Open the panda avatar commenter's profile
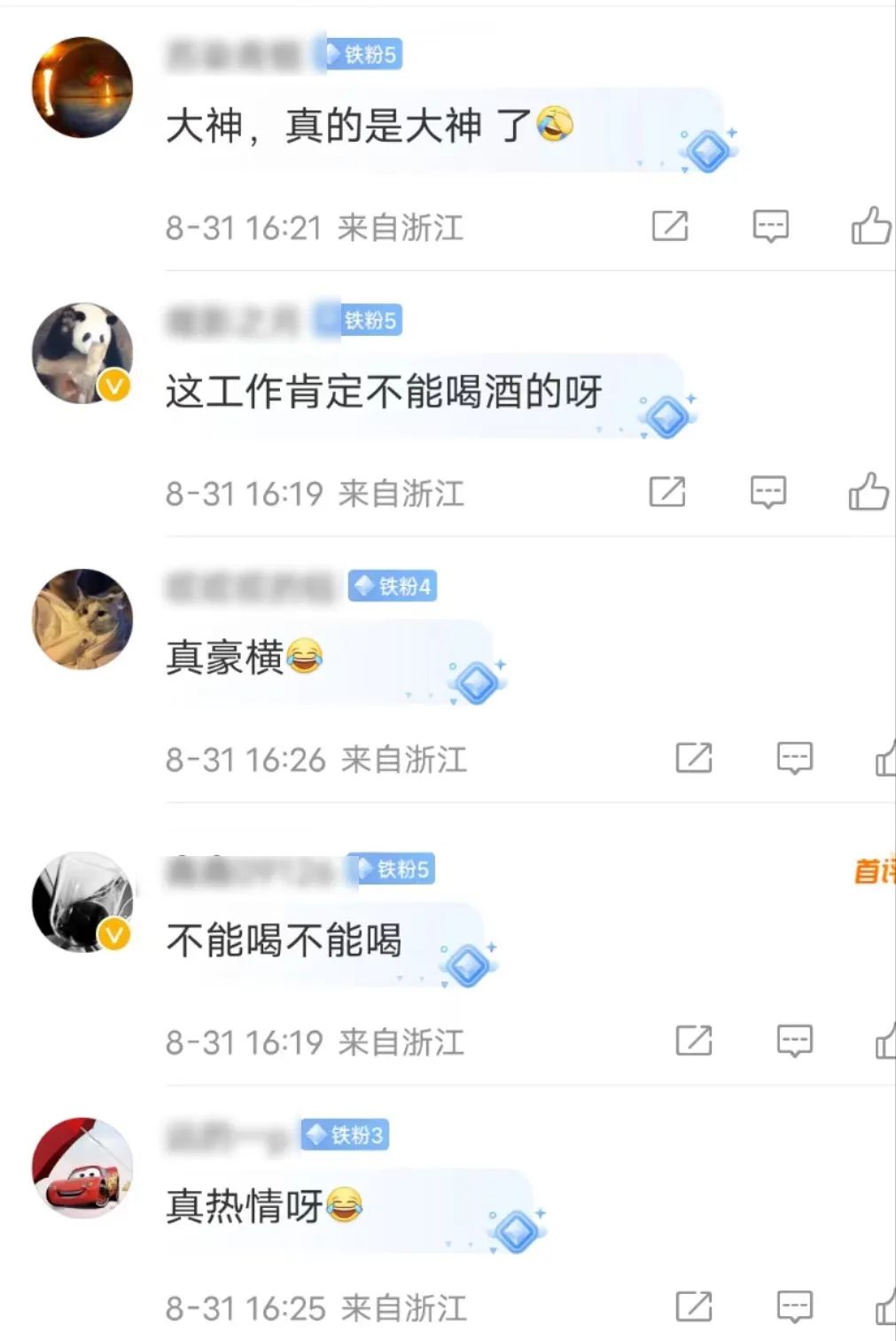This screenshot has width=896, height=1341. (x=82, y=353)
